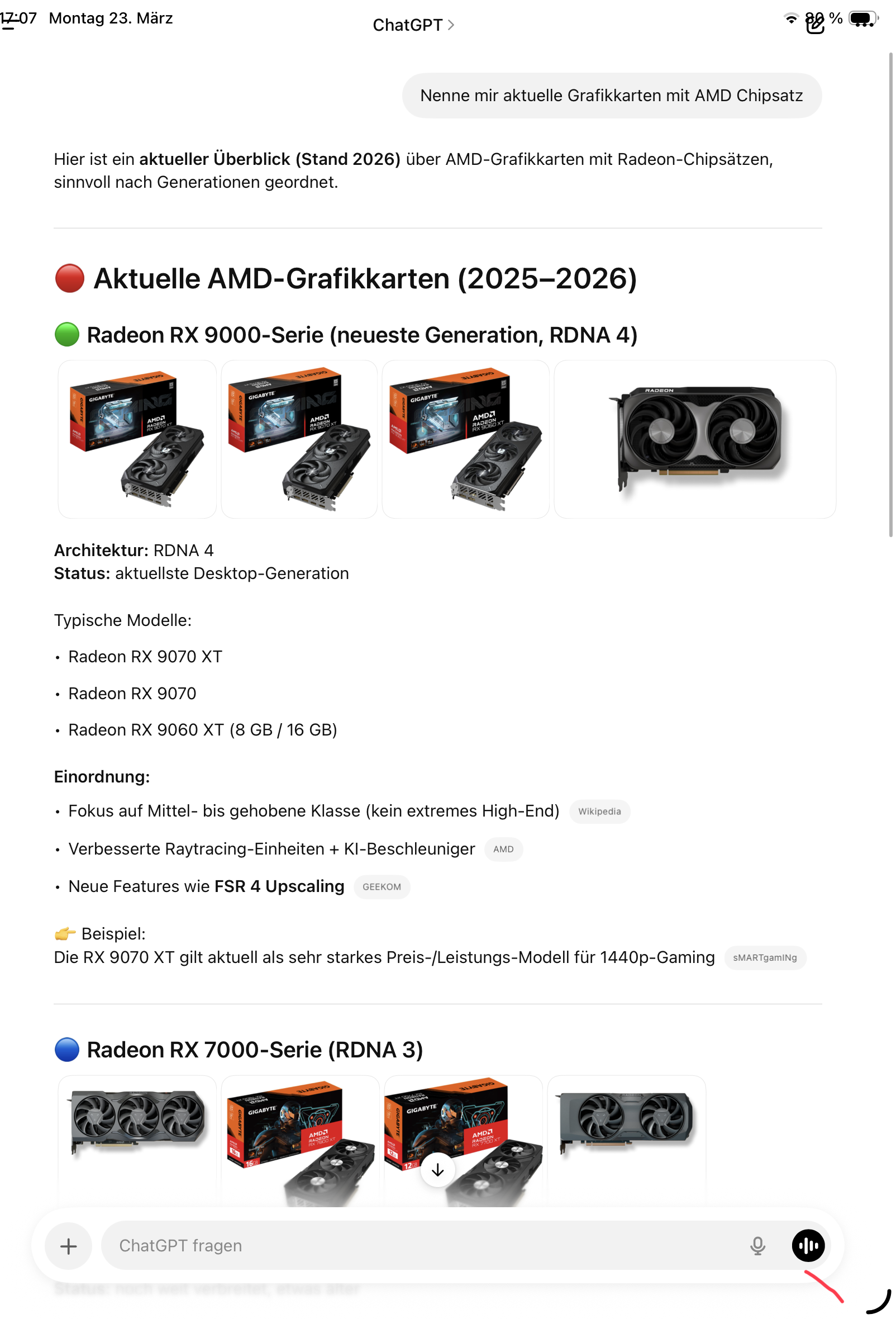Open the sidebar menu
The image size is (896, 1319).
(8, 24)
